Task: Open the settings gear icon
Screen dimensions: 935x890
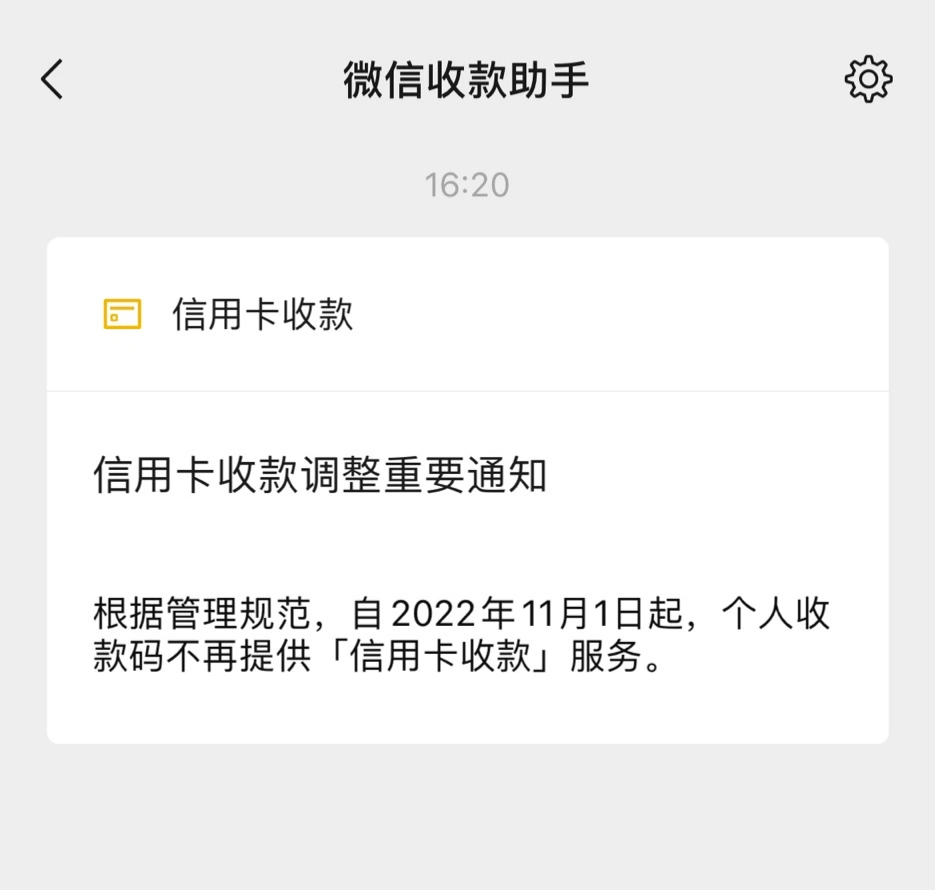Action: point(868,79)
